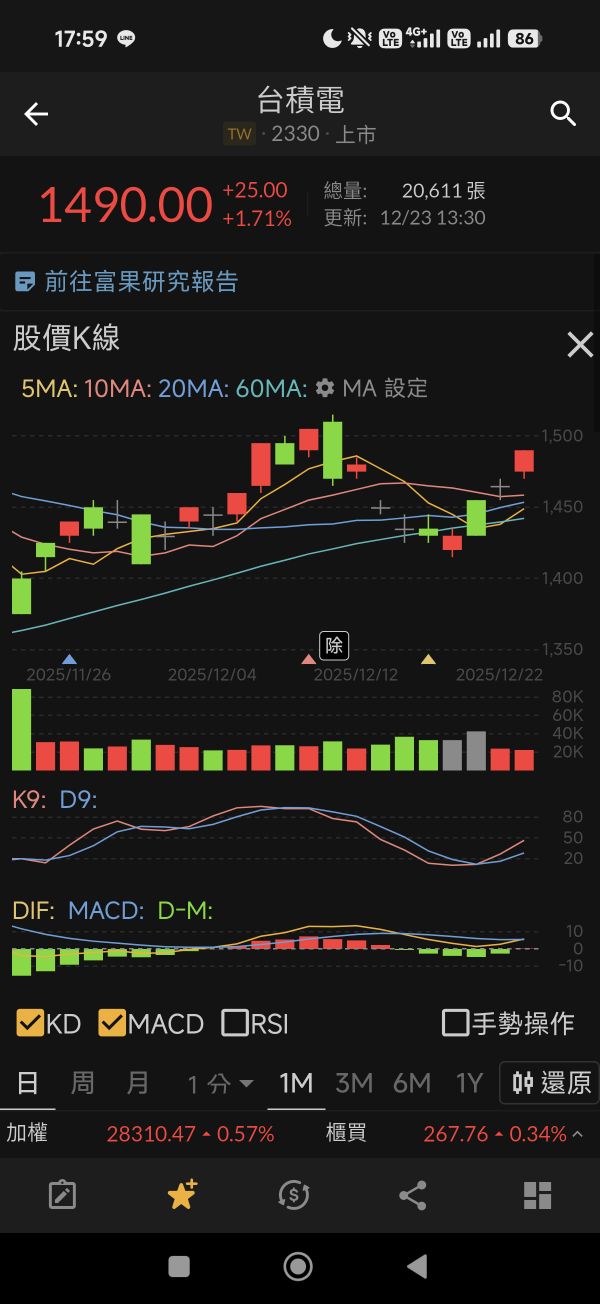
Task: Close the 股價K線 chart panel
Action: pos(580,345)
